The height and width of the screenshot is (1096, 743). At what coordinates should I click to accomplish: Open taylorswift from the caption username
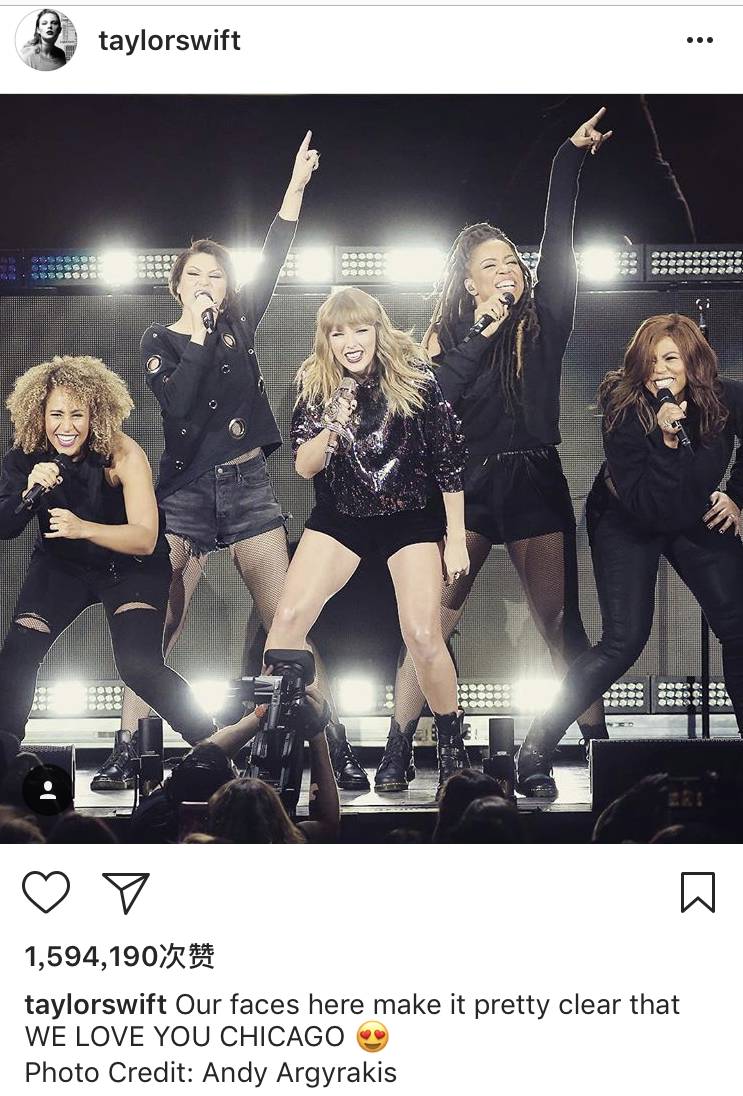coord(95,1005)
